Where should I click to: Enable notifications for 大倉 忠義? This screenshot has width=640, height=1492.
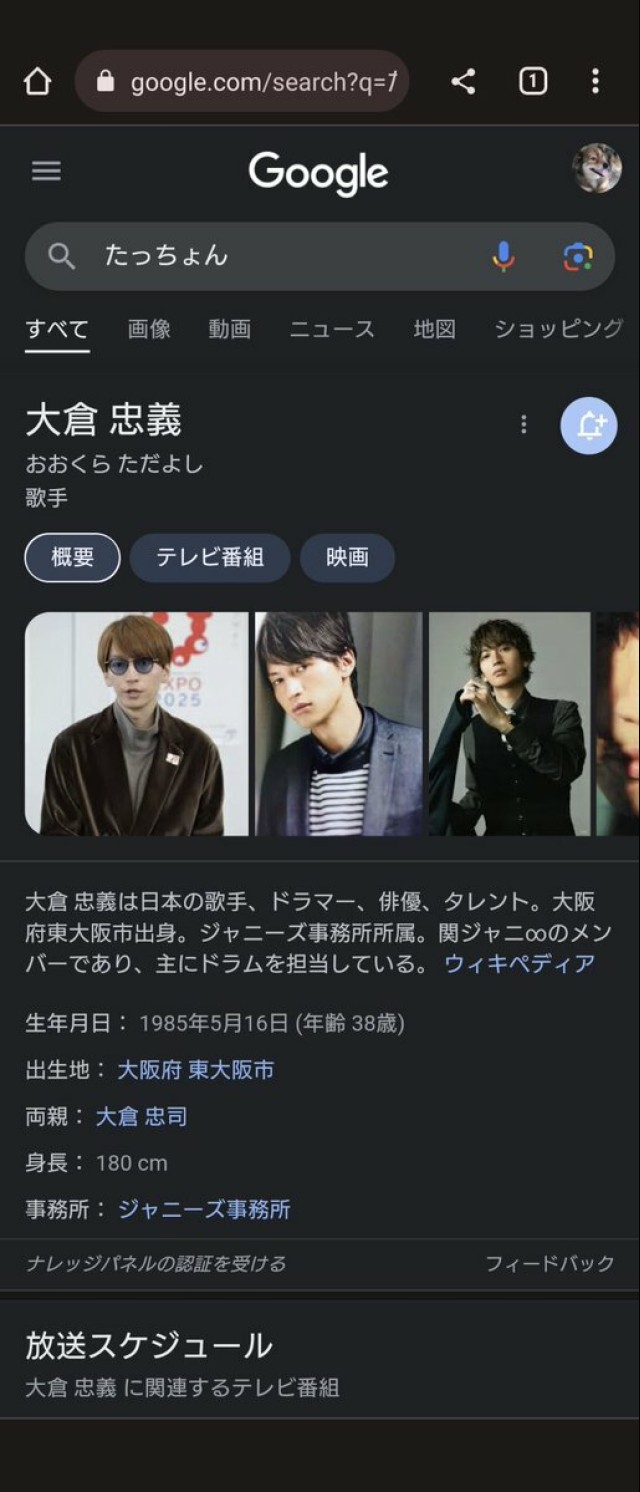click(x=588, y=425)
